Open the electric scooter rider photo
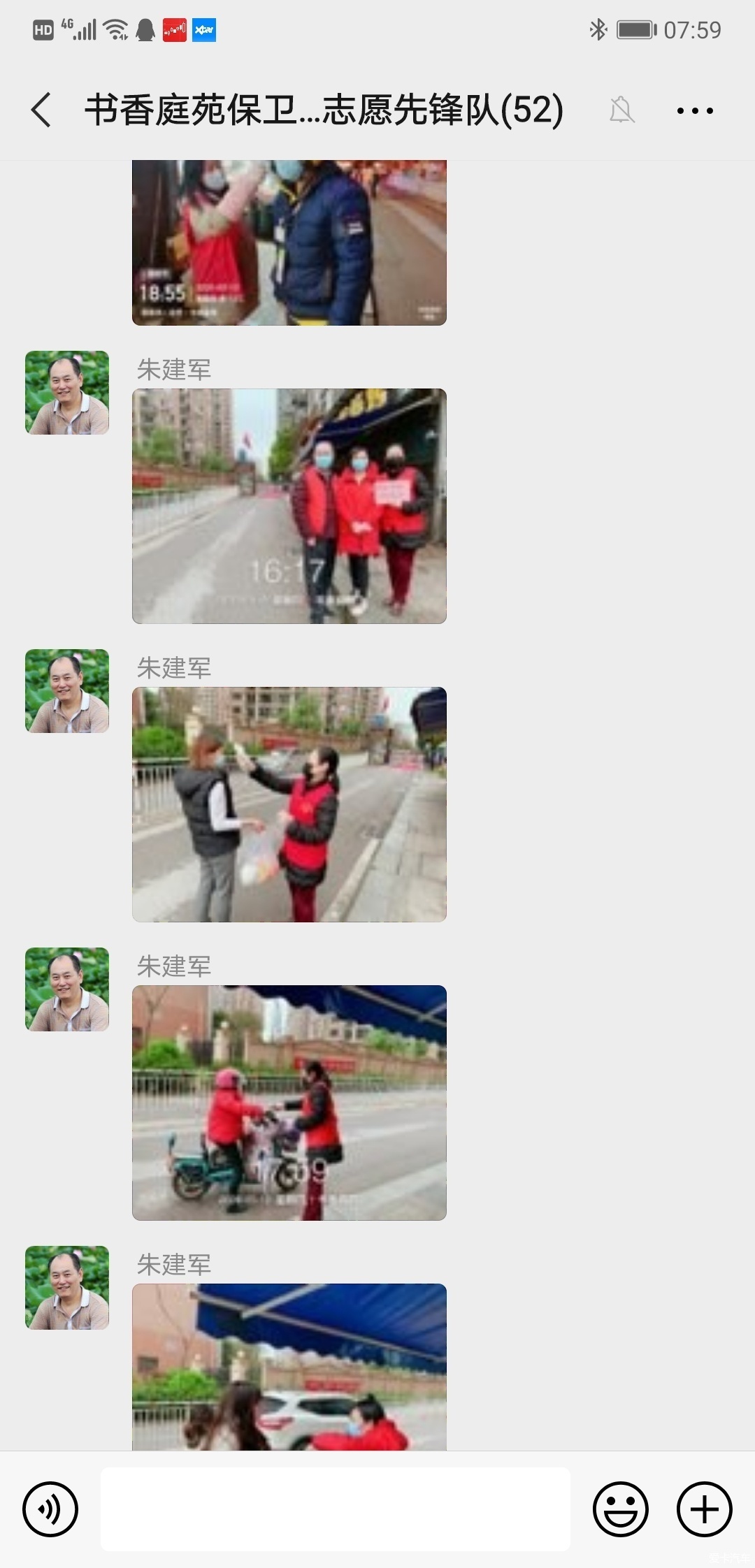The width and height of the screenshot is (755, 1568). coord(289,1103)
